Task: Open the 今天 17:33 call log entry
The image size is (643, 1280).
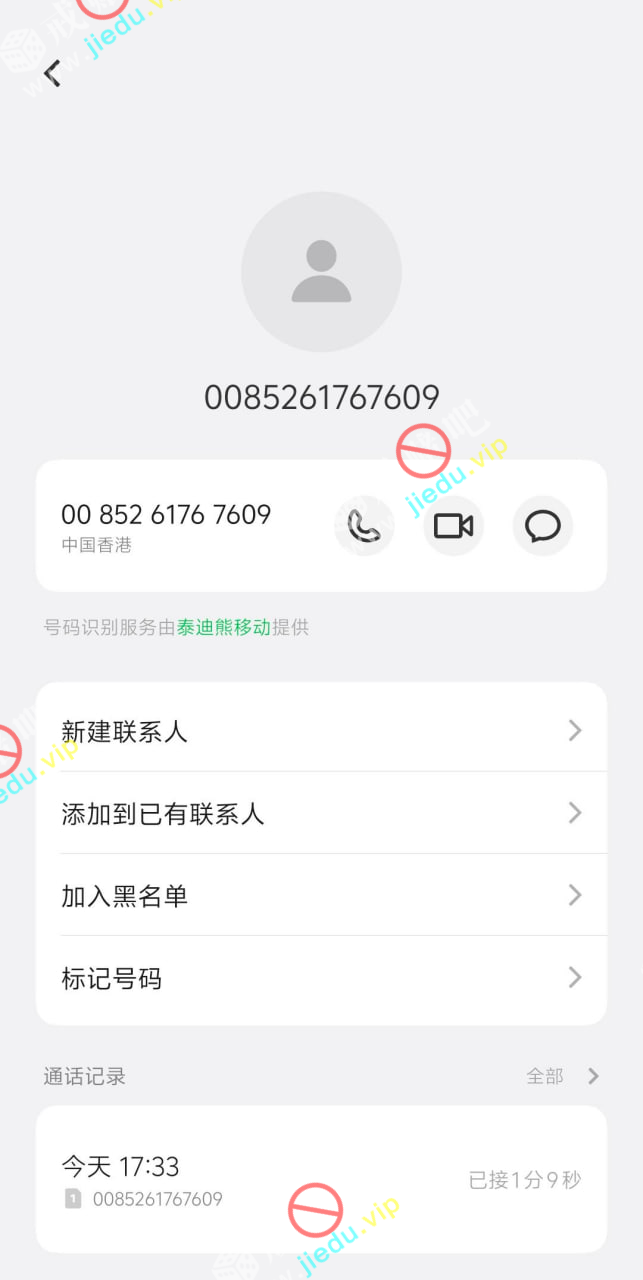Action: tap(321, 1180)
